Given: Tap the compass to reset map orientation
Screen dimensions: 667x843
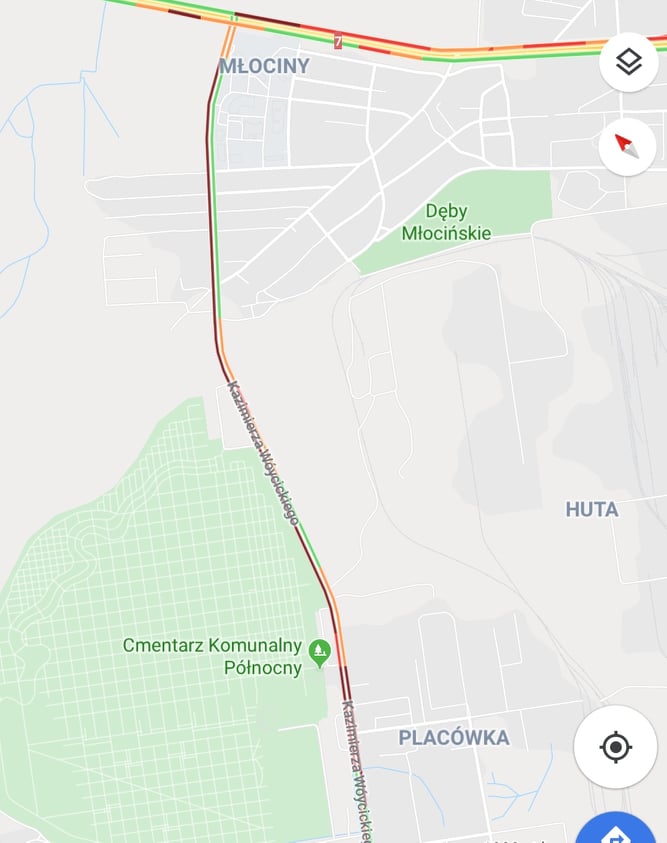Looking at the screenshot, I should pos(627,146).
